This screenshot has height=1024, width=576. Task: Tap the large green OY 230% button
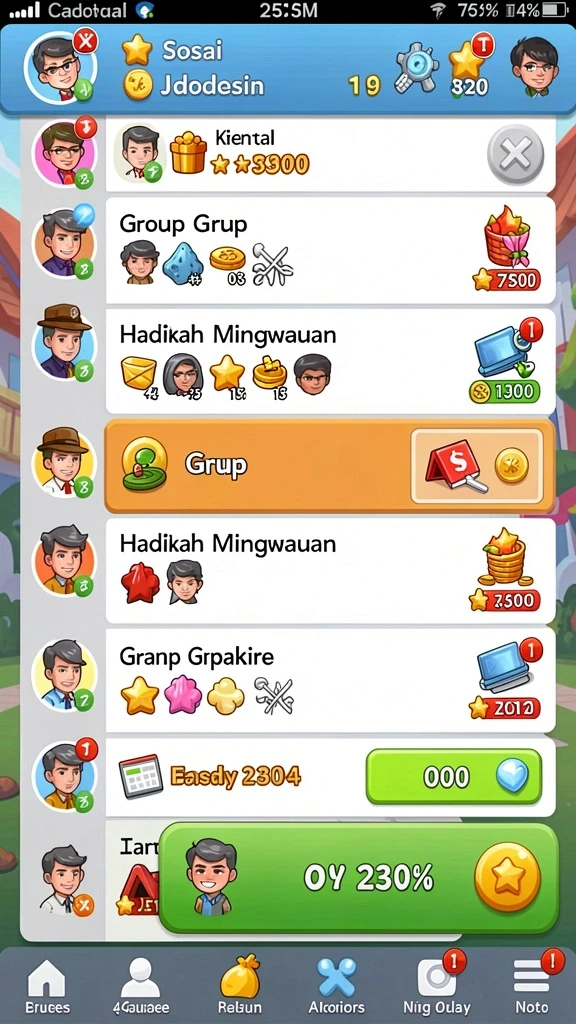(359, 878)
